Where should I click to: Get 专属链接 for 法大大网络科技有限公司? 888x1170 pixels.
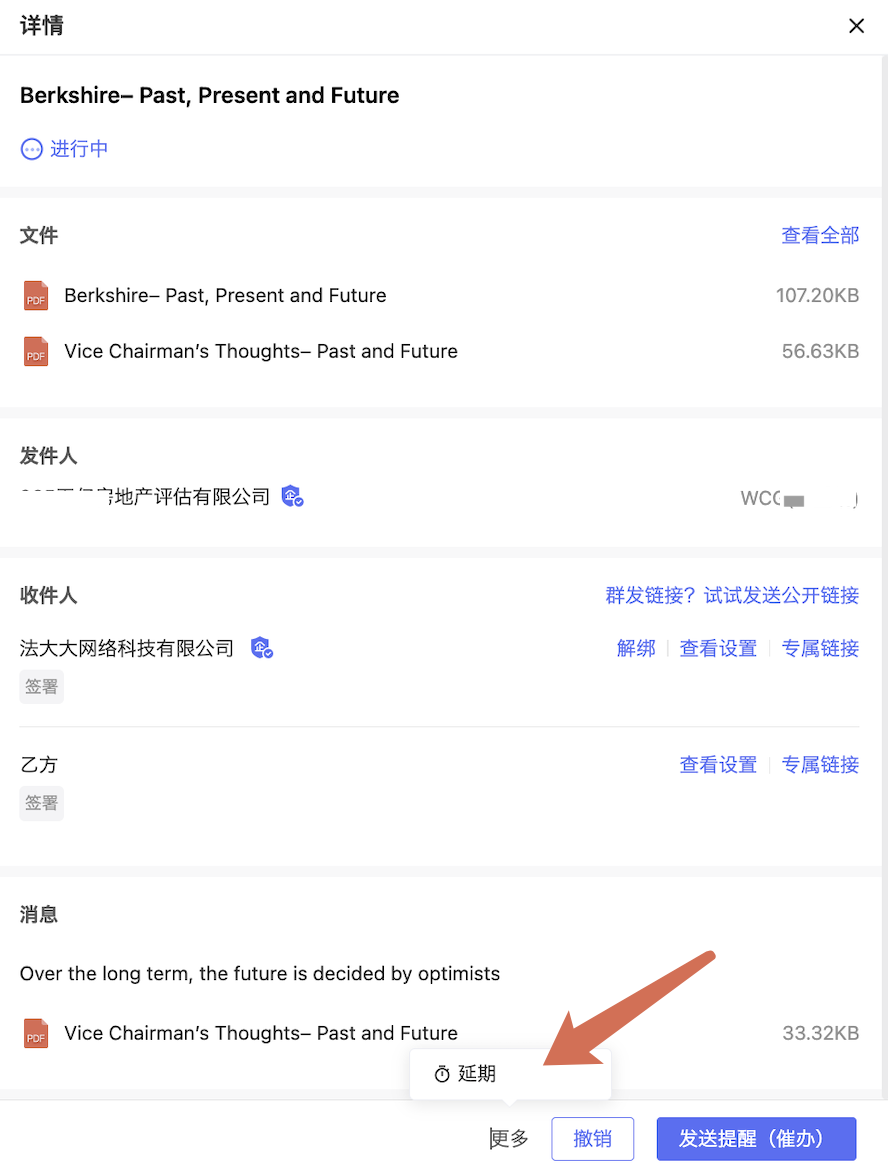click(820, 648)
